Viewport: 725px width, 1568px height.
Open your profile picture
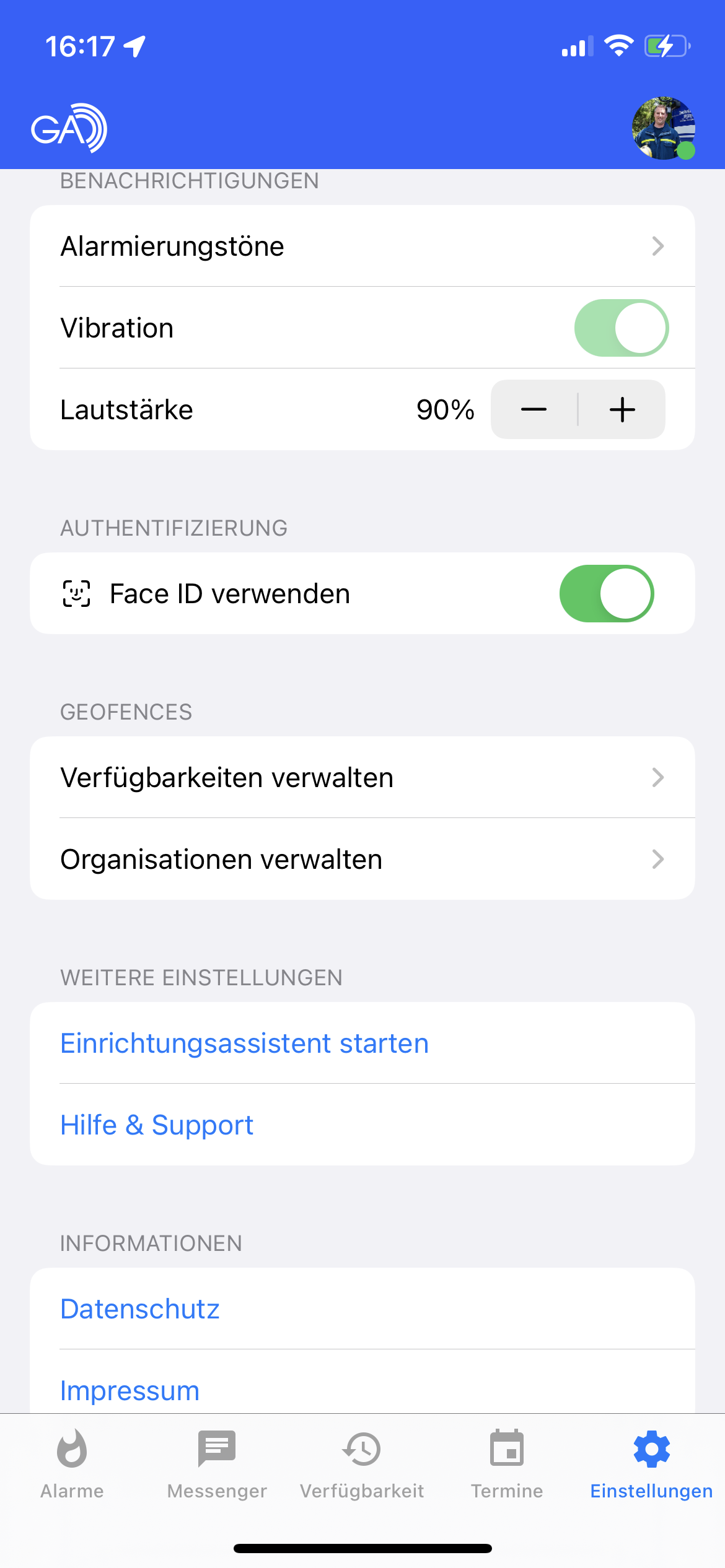pyautogui.click(x=662, y=128)
